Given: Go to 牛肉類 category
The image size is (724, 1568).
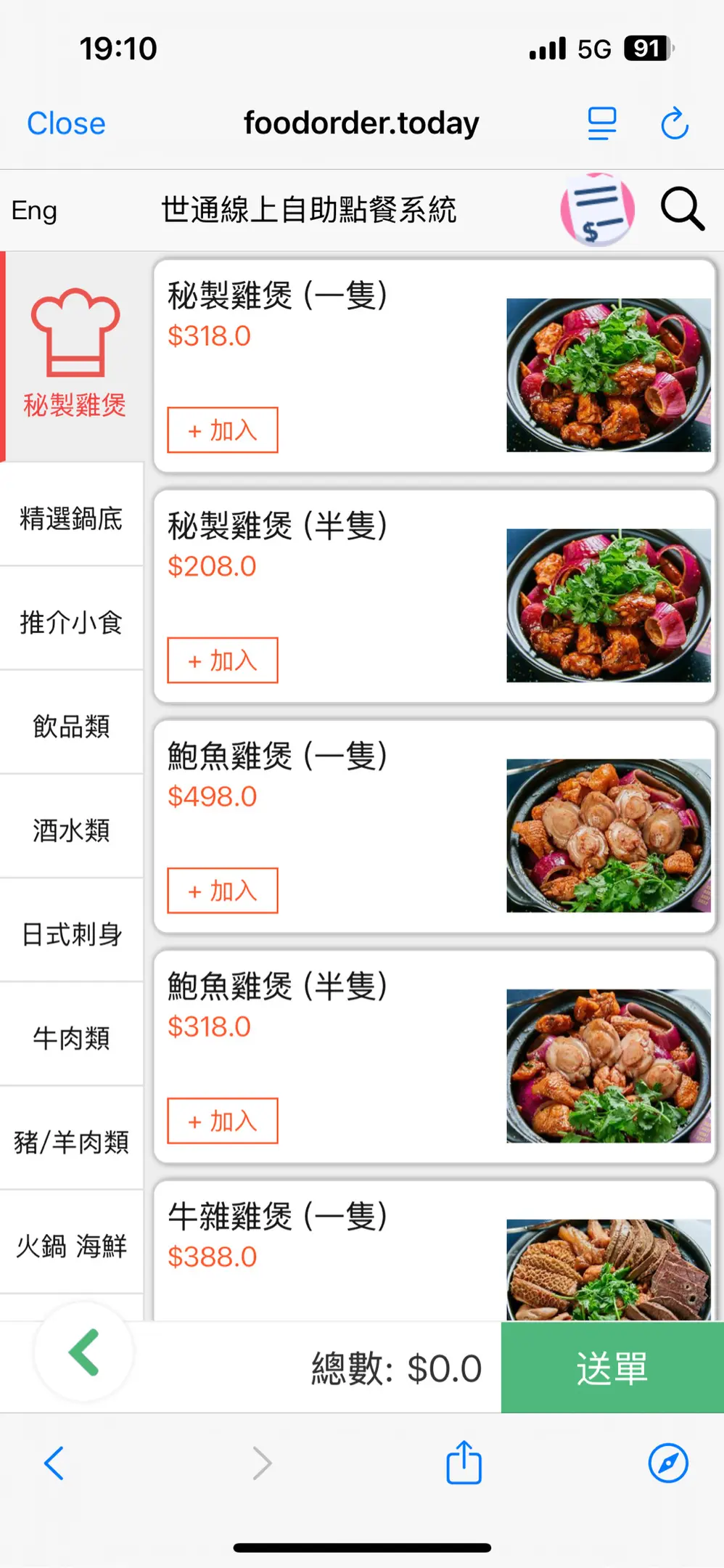Looking at the screenshot, I should [71, 1038].
